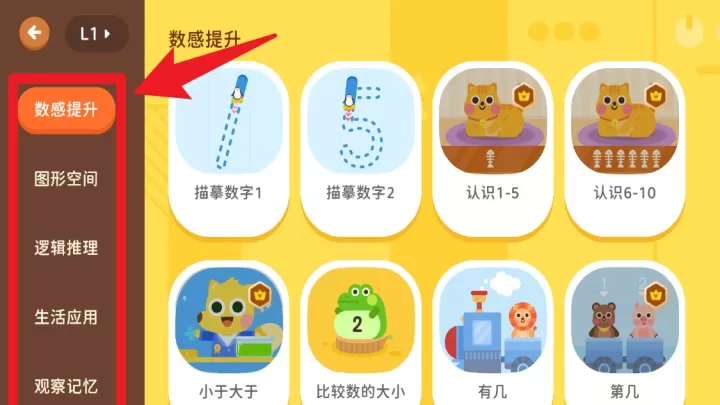The image size is (720, 405).
Task: Switch to the 图形空间 category
Action: pos(67,179)
